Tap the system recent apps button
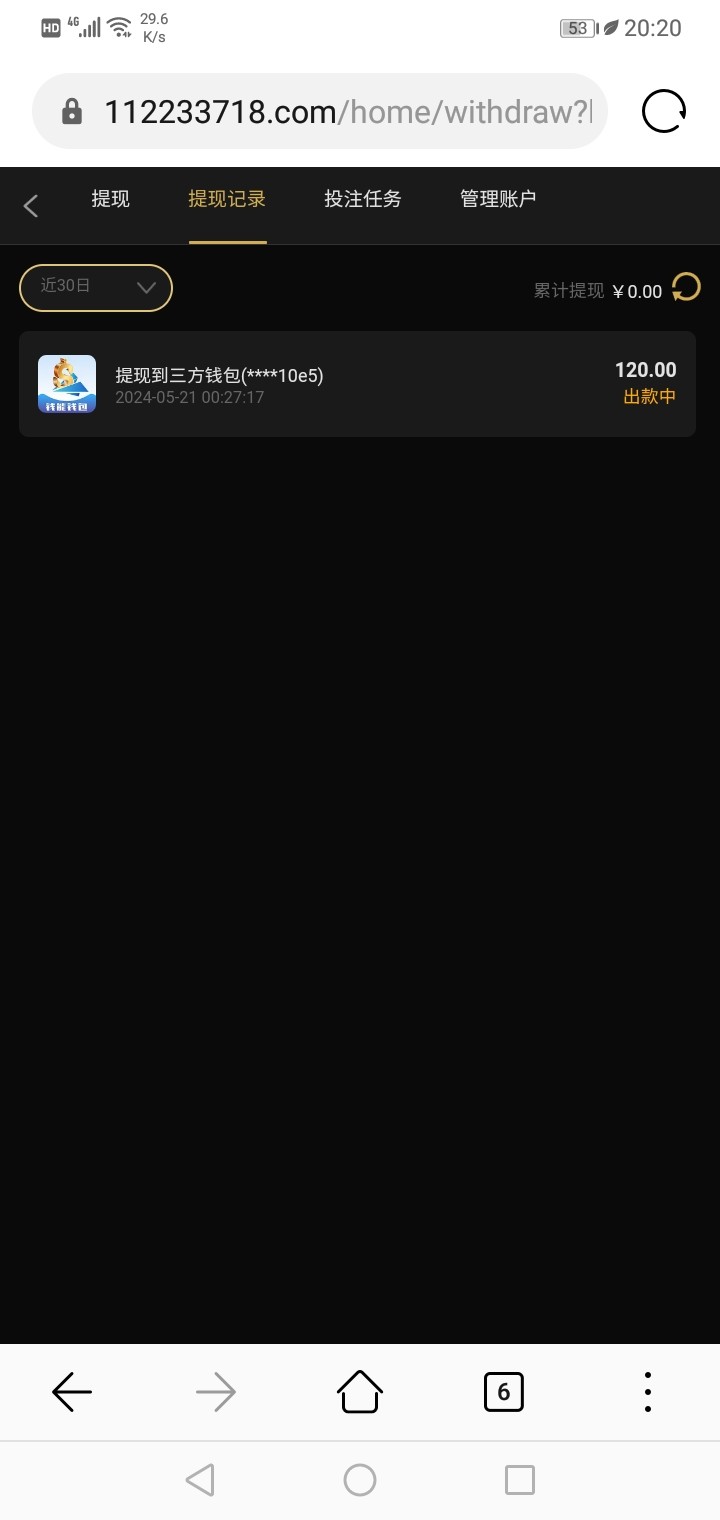Screen dimensions: 720x1520 click(x=519, y=1479)
